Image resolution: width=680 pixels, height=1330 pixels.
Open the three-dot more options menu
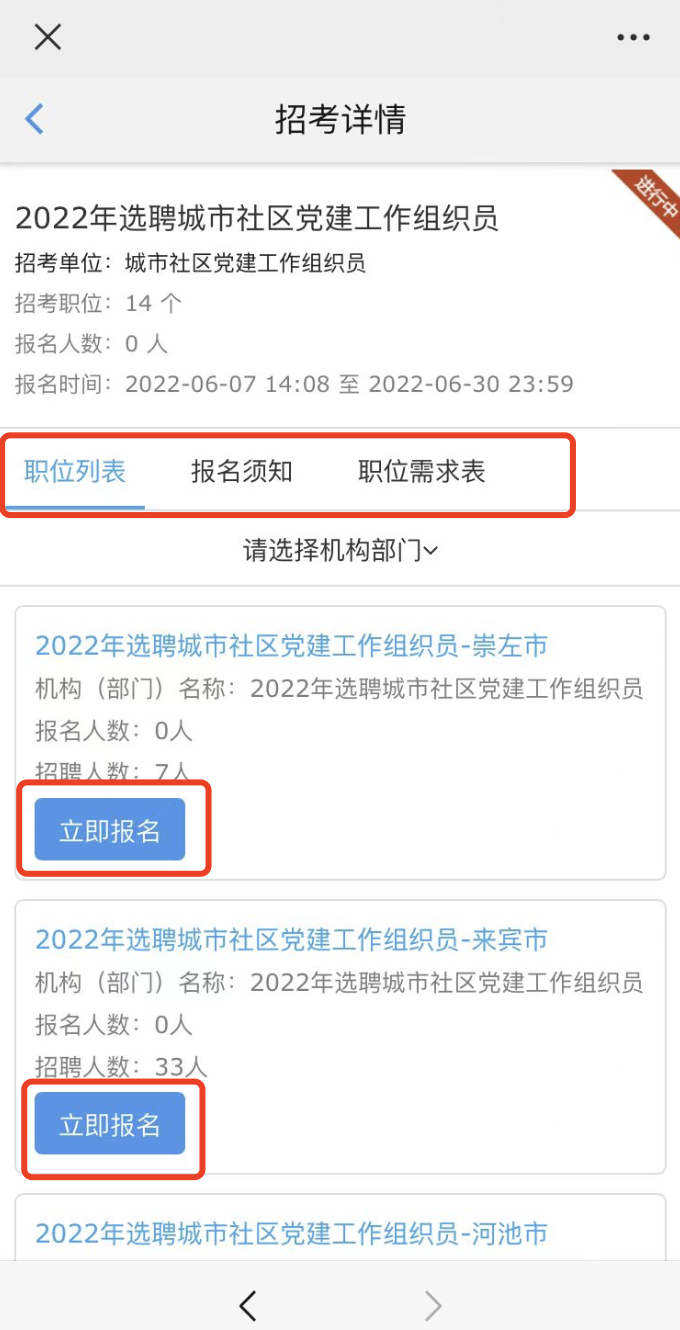(633, 38)
